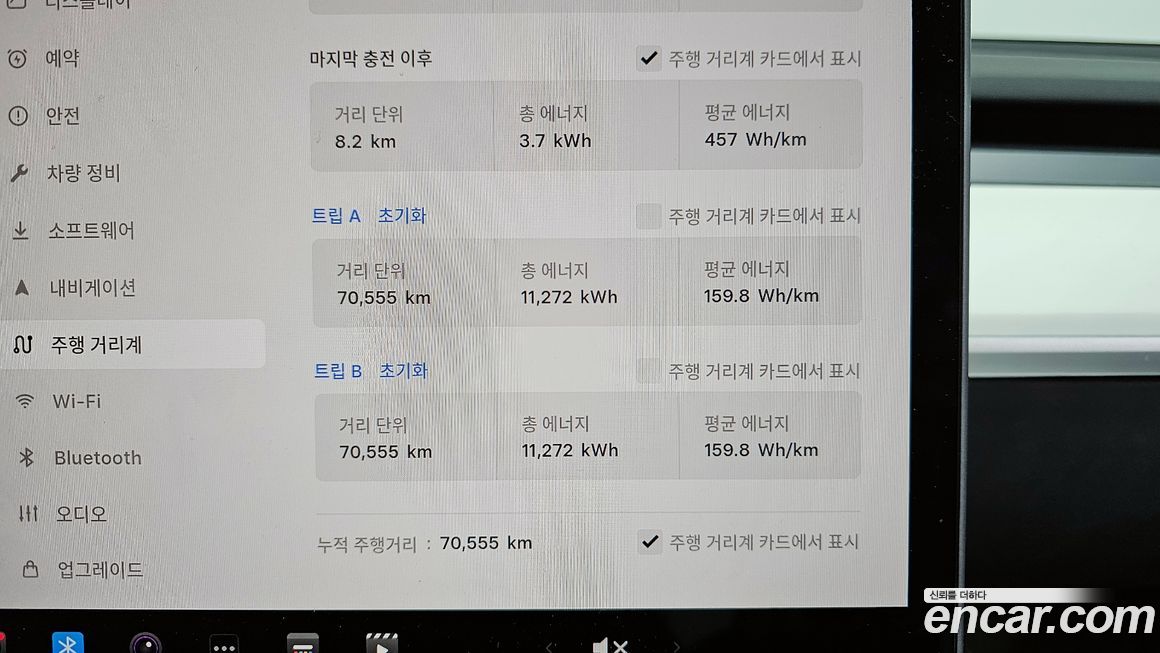Screen dimensions: 1160x653
Task: Uncheck odometer card display for 누적 주행거리
Action: 650,542
